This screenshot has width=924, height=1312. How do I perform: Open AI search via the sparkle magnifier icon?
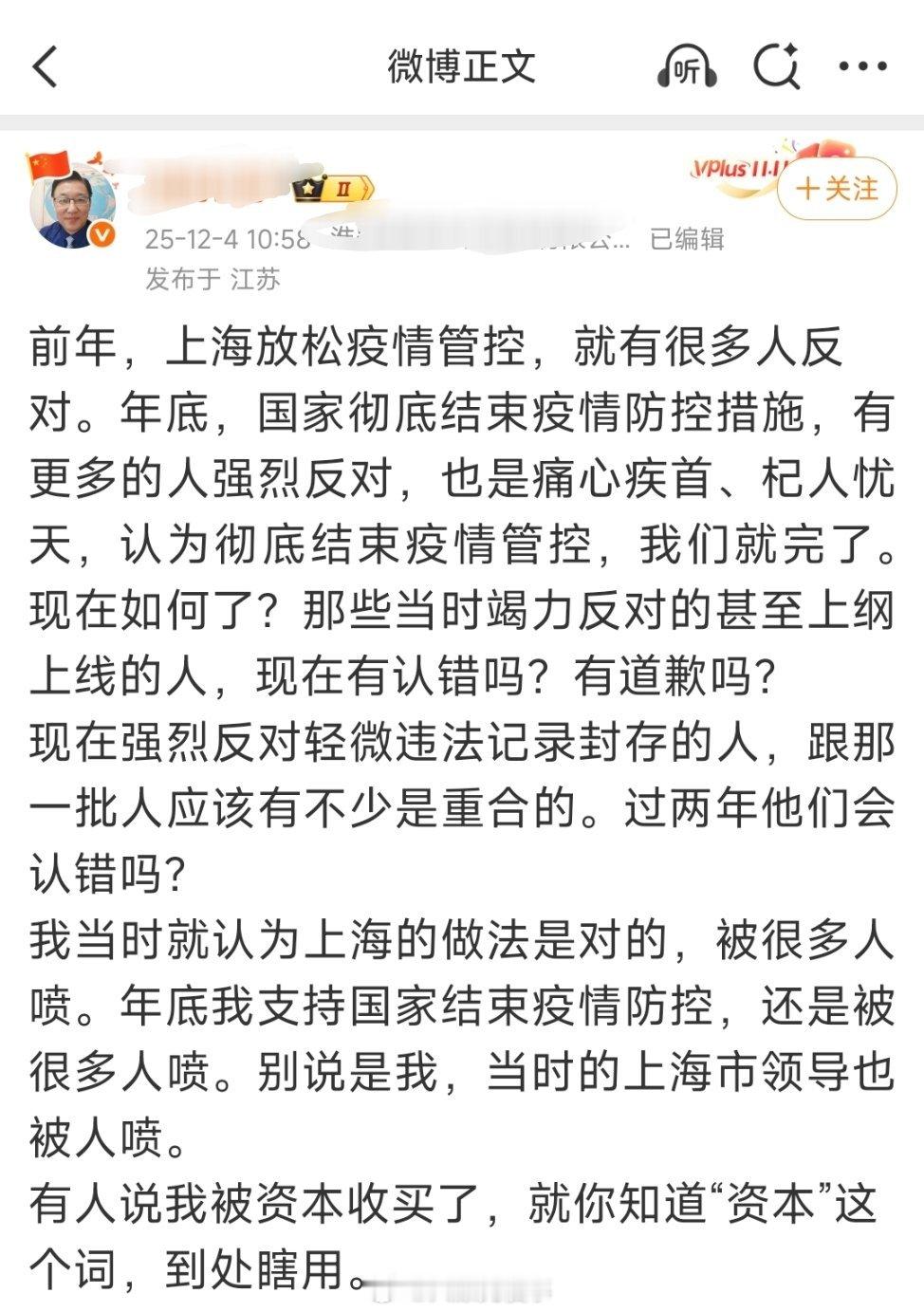(776, 66)
